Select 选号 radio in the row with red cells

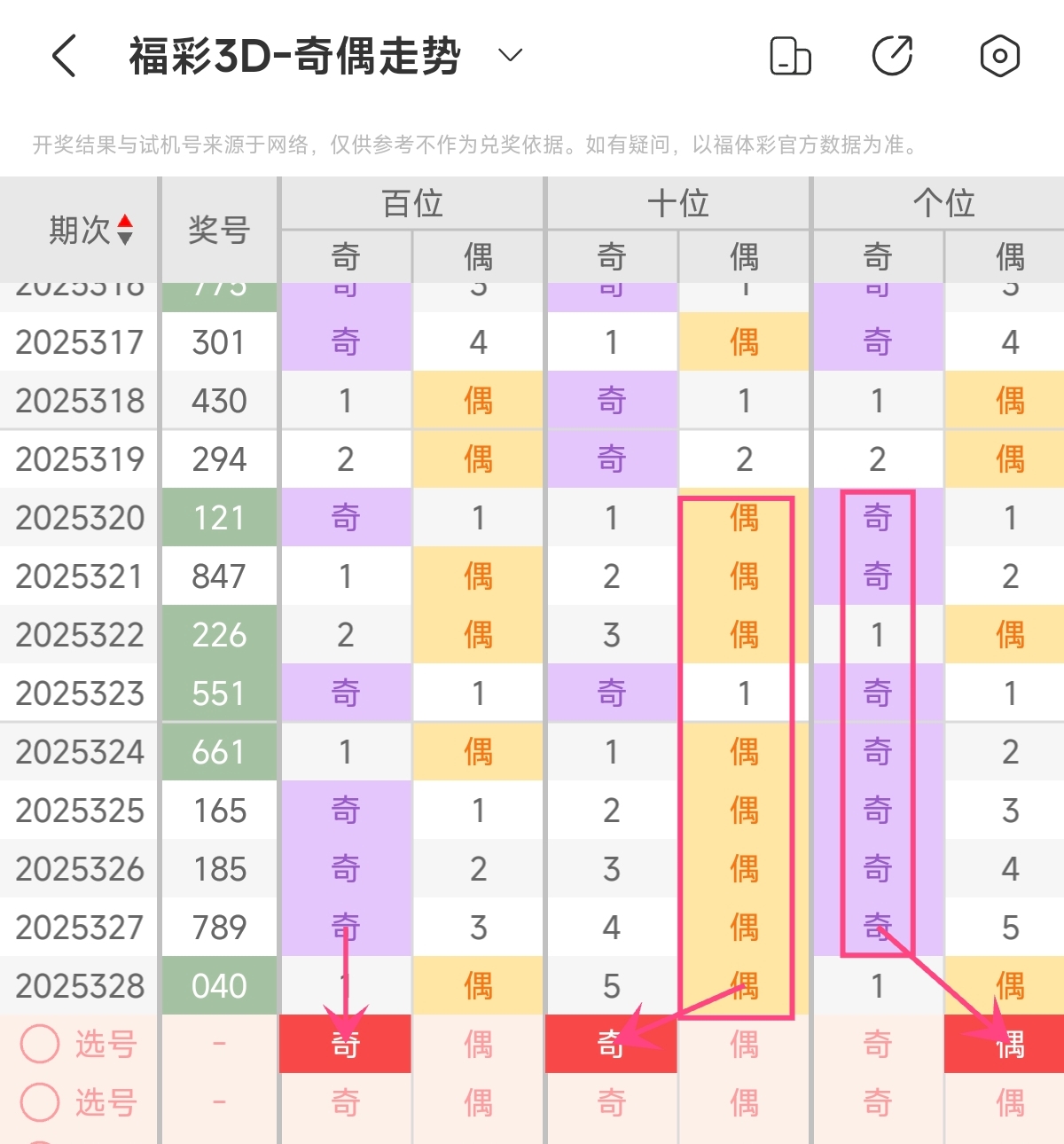41,1044
